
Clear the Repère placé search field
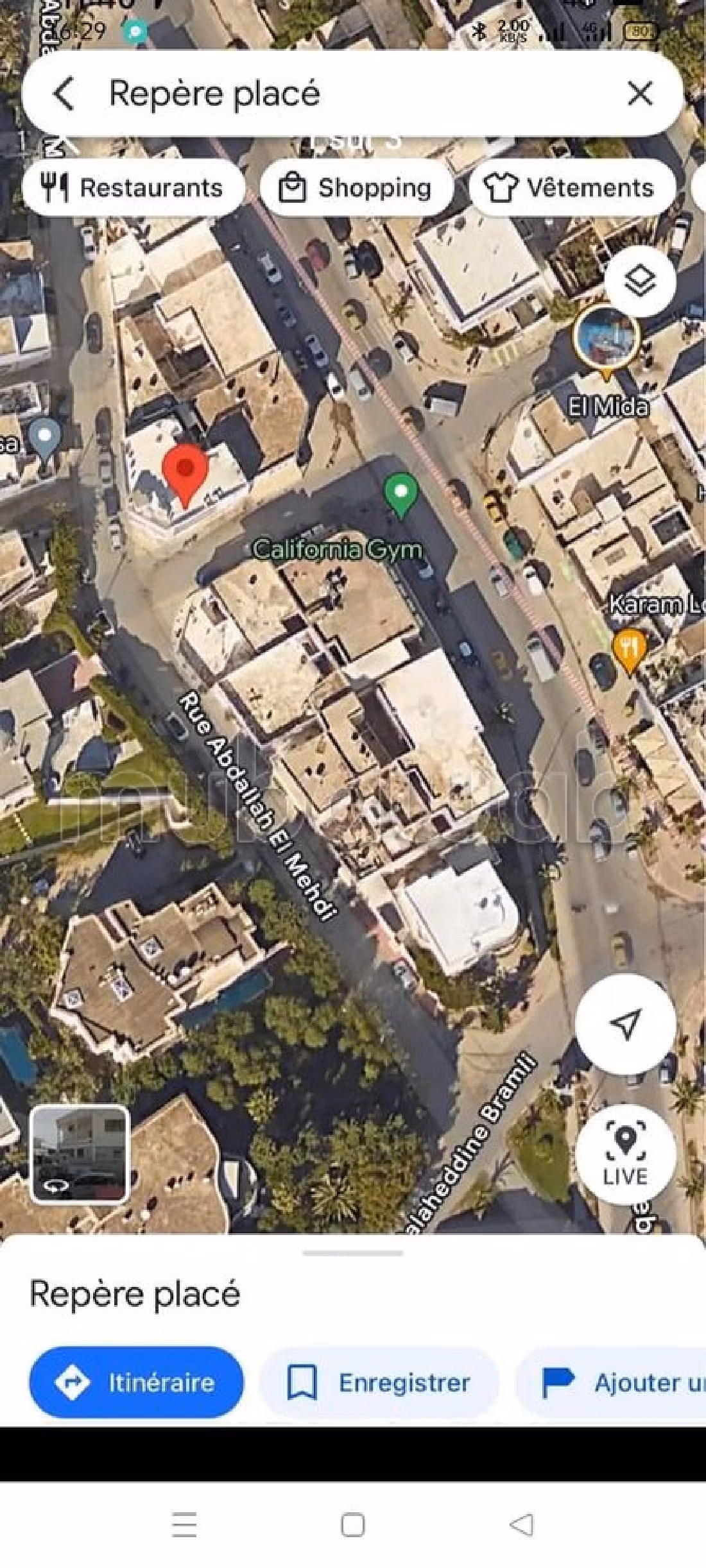[639, 94]
